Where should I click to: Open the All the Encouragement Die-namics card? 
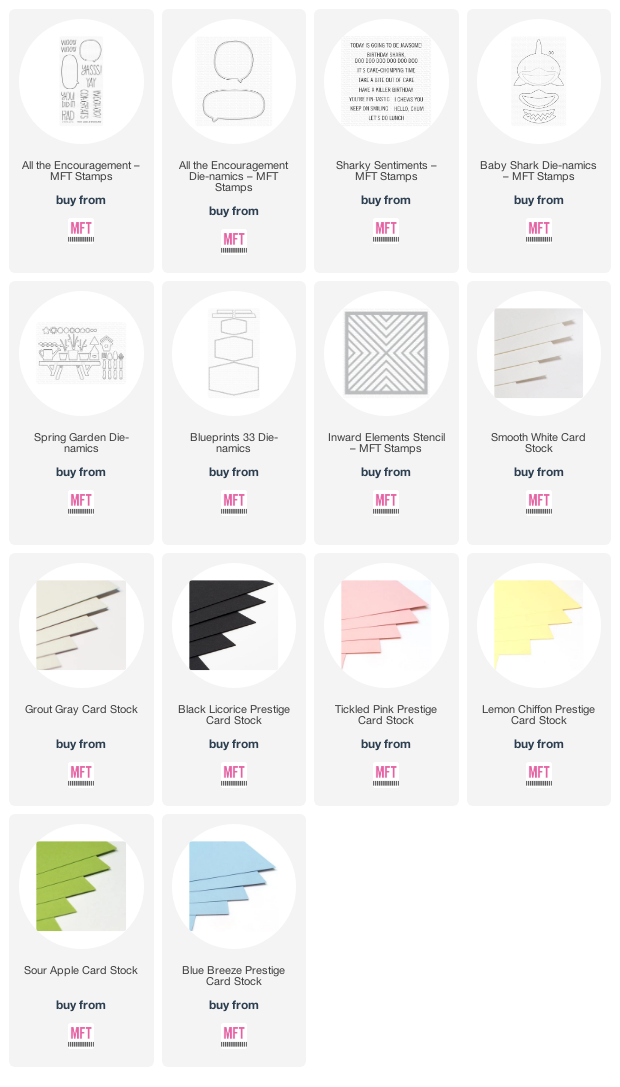[234, 141]
